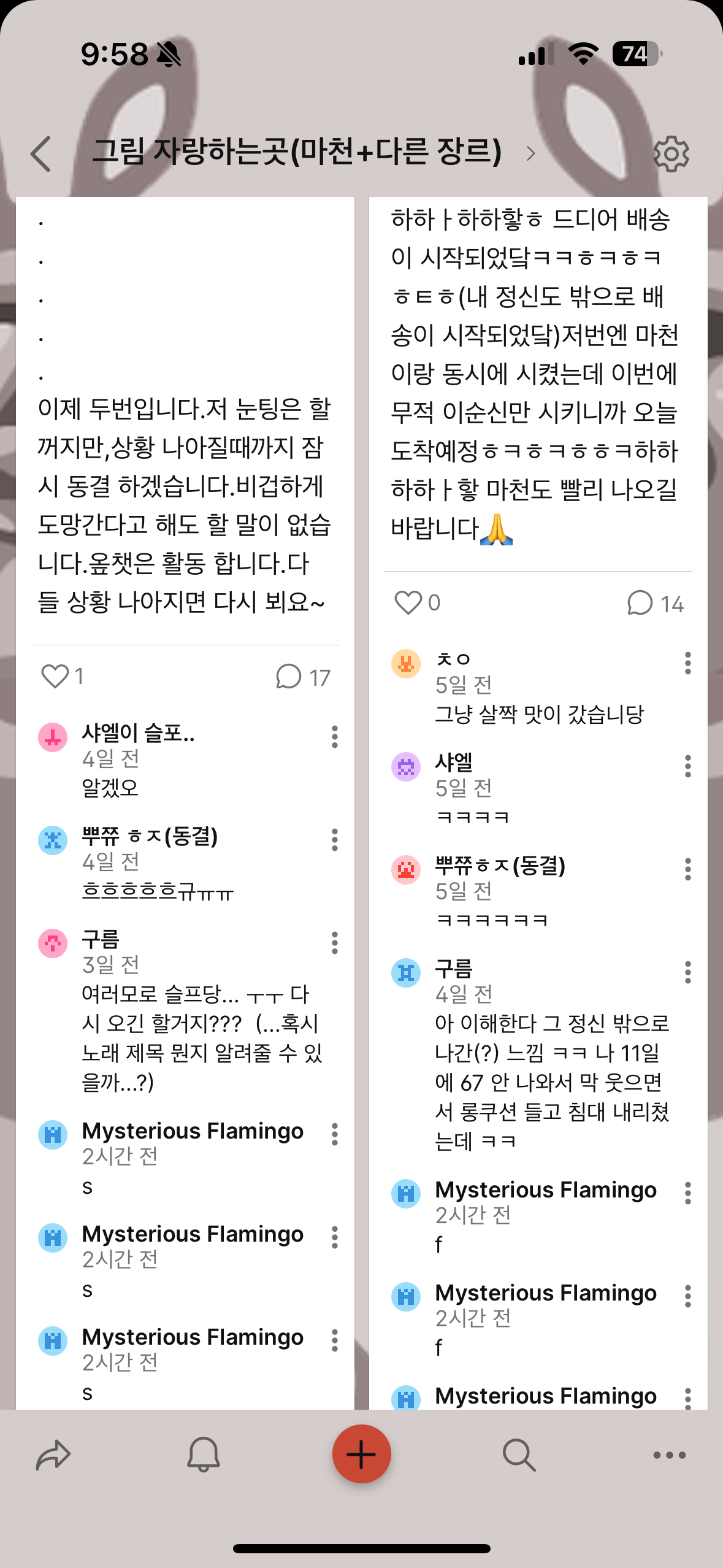Open search in the bottom bar
723x1568 pixels.
point(519,1455)
